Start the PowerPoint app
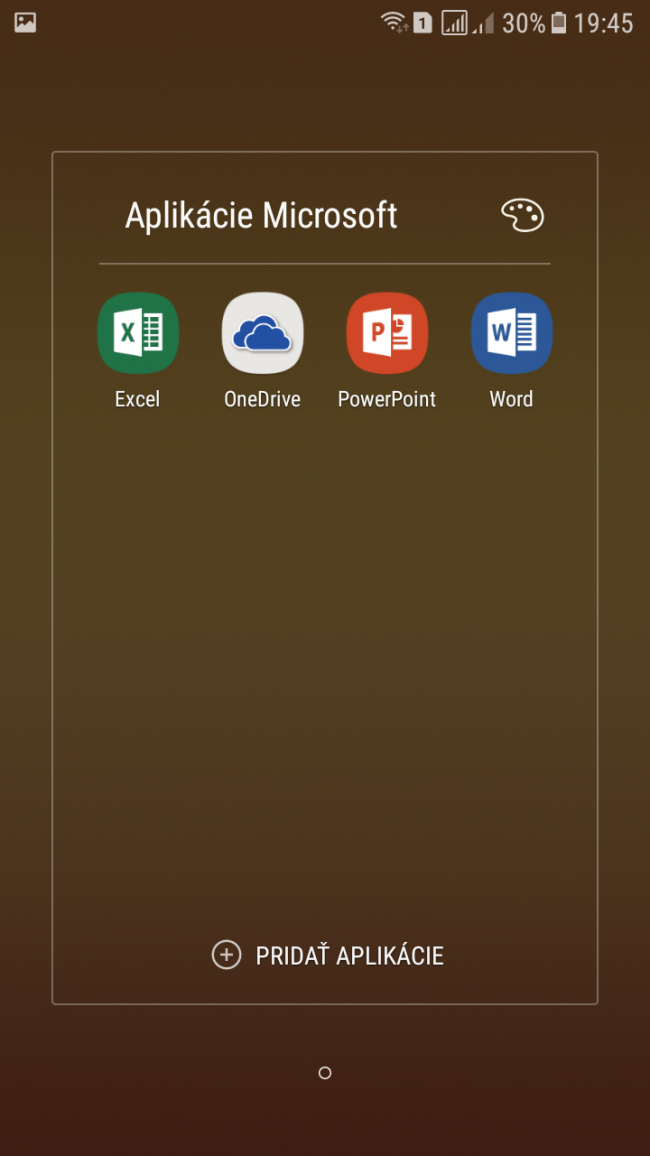The image size is (650, 1156). 387,333
